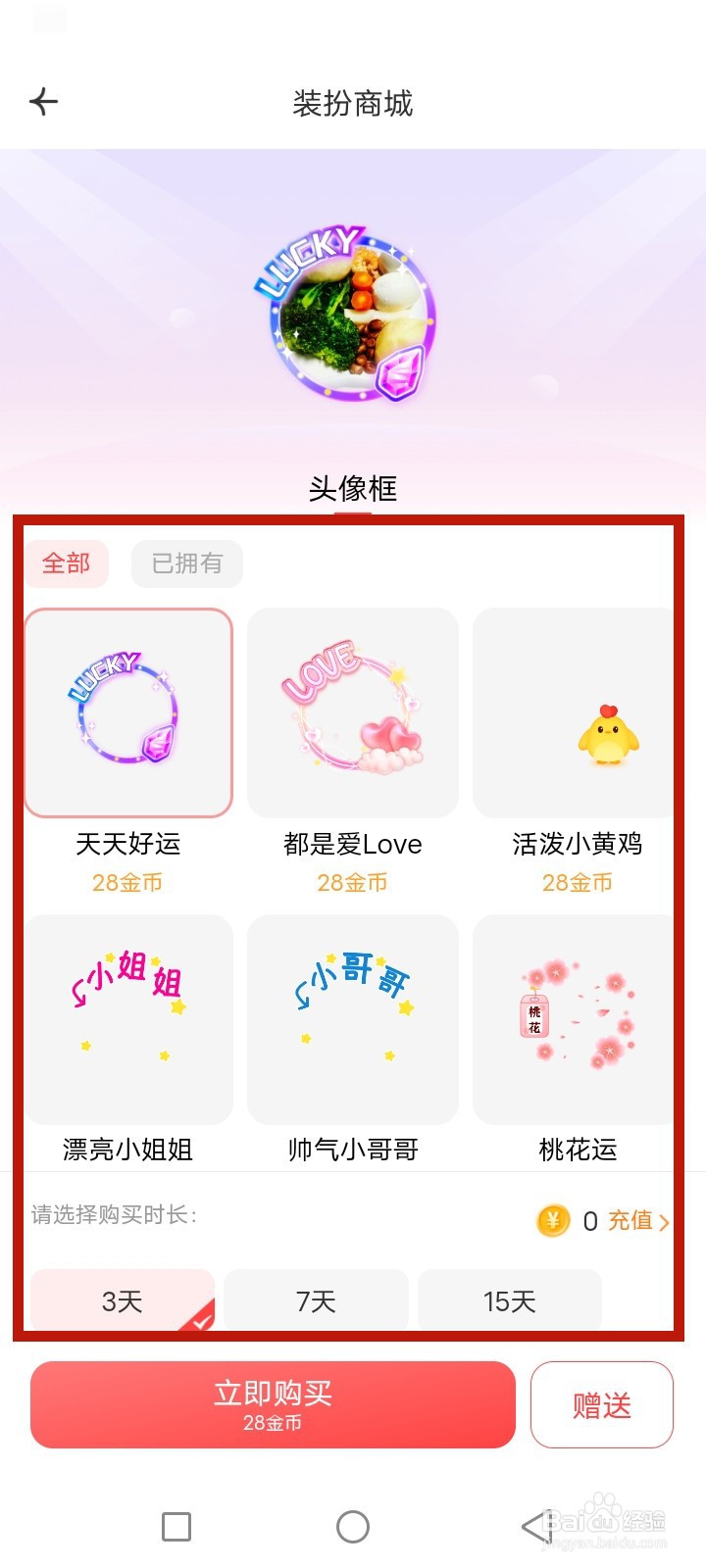706x1568 pixels.
Task: Select the 帅气小哥哥 frame
Action: pyautogui.click(x=352, y=1019)
